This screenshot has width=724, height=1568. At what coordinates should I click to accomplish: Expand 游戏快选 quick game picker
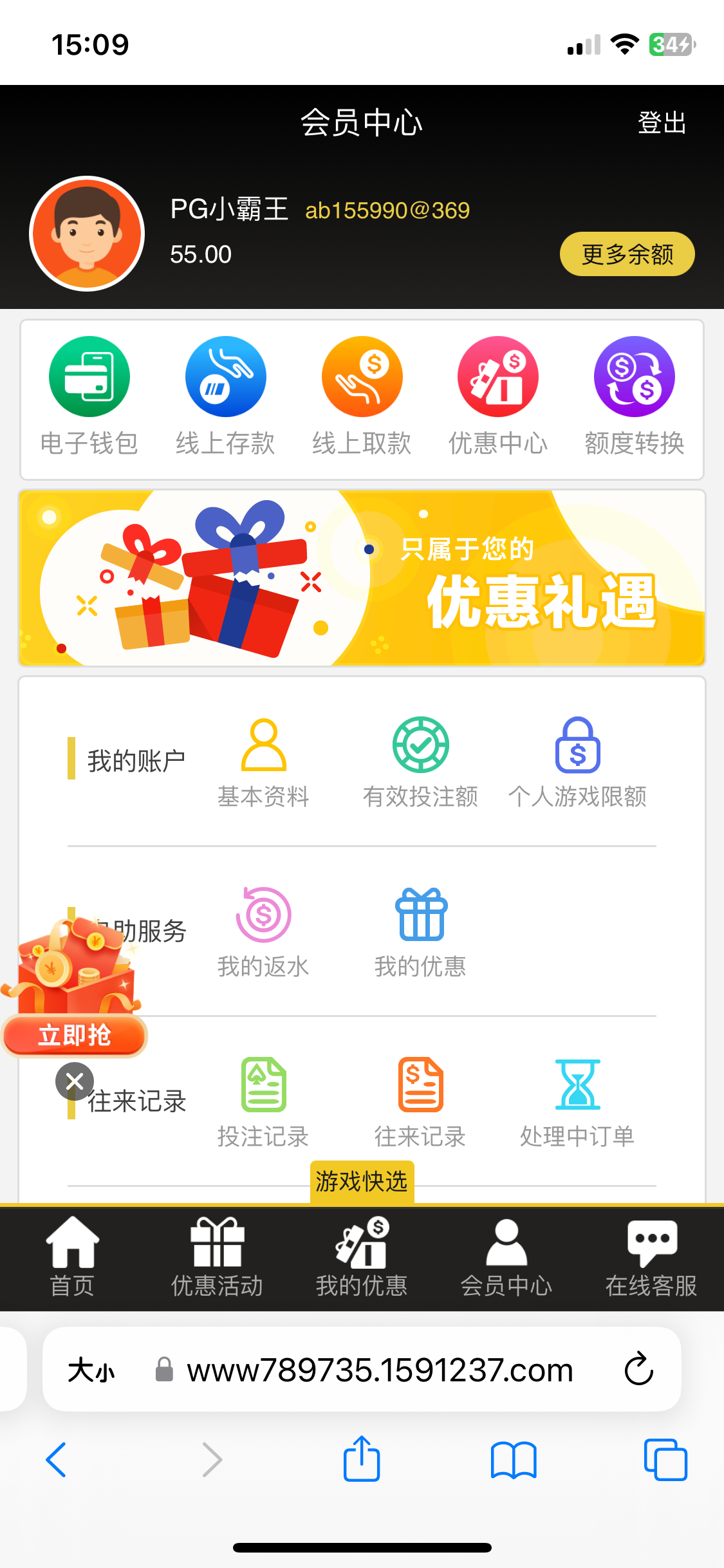pos(362,1182)
